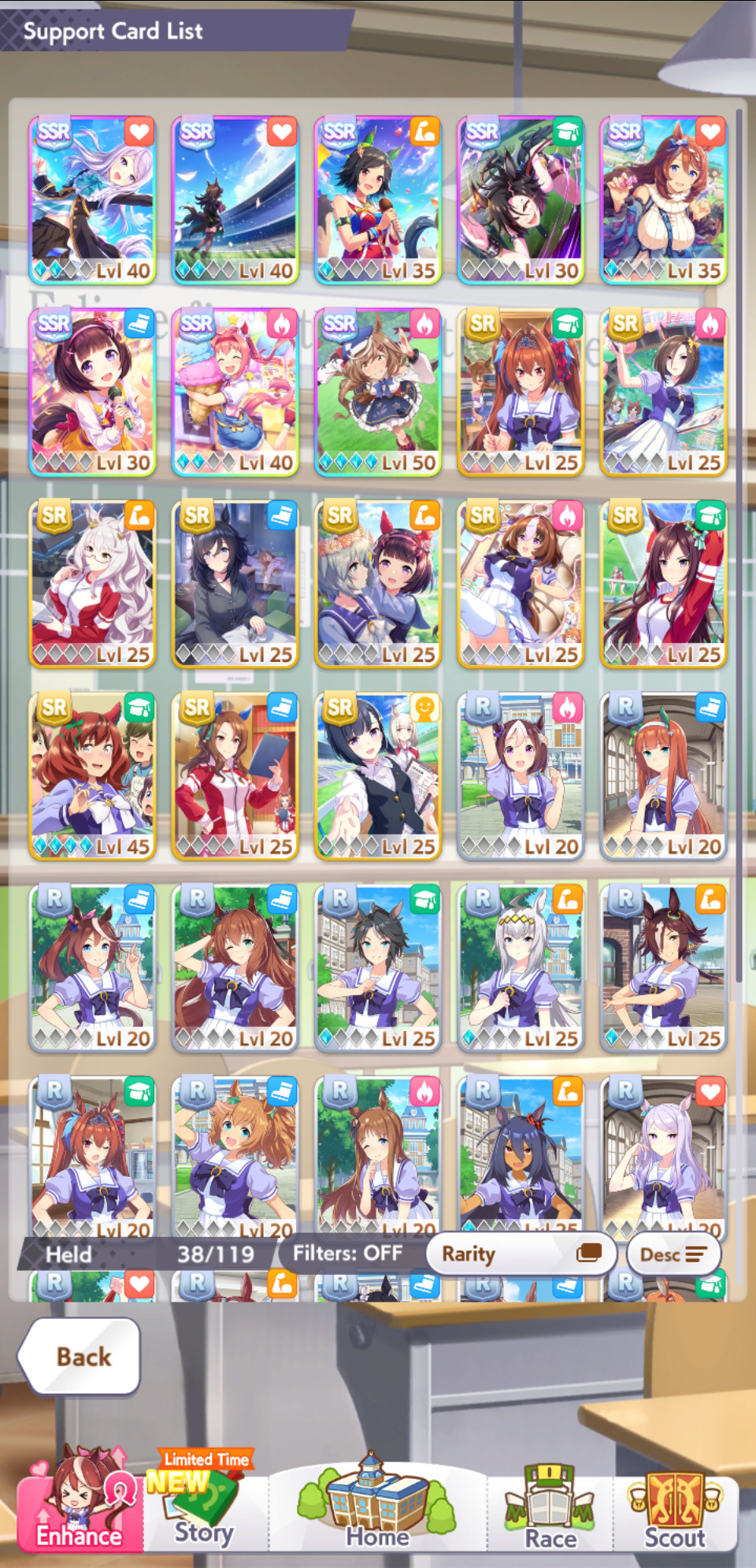Toggle the Desc sort order
The height and width of the screenshot is (1568, 756).
[x=673, y=1254]
